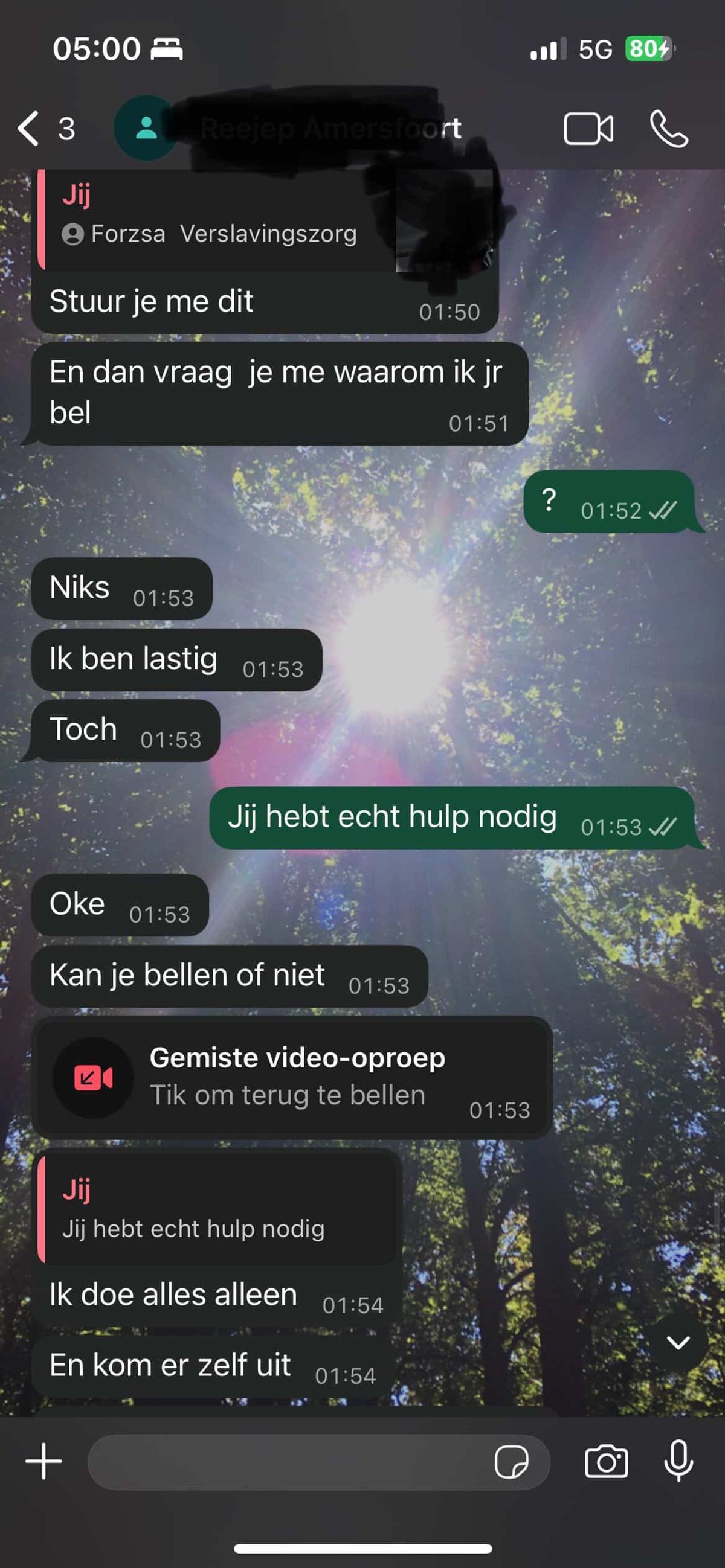The width and height of the screenshot is (725, 1568).
Task: Jump to the latest messages with down chevron
Action: point(678,1342)
